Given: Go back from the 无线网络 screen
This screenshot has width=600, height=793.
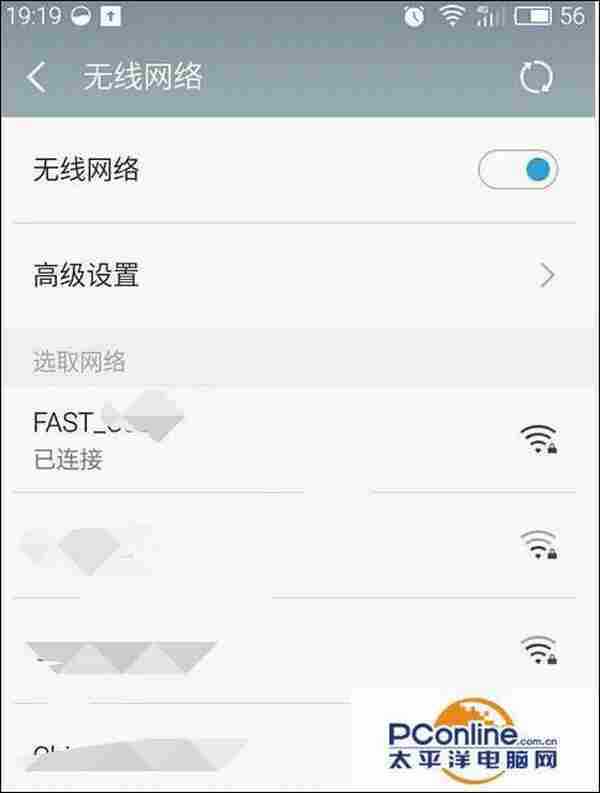Looking at the screenshot, I should click(x=37, y=78).
